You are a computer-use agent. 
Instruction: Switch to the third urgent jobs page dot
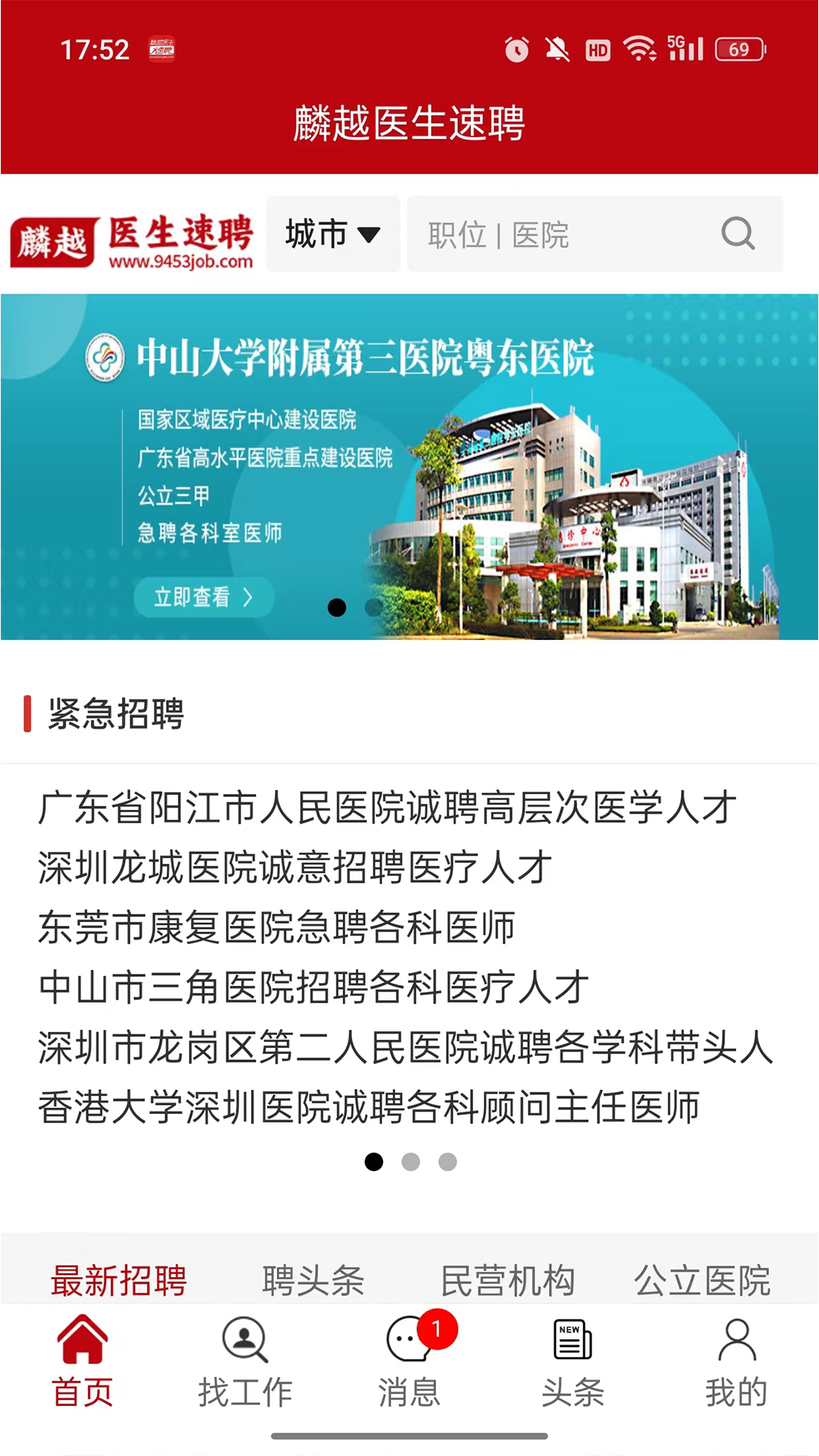coord(447,1160)
